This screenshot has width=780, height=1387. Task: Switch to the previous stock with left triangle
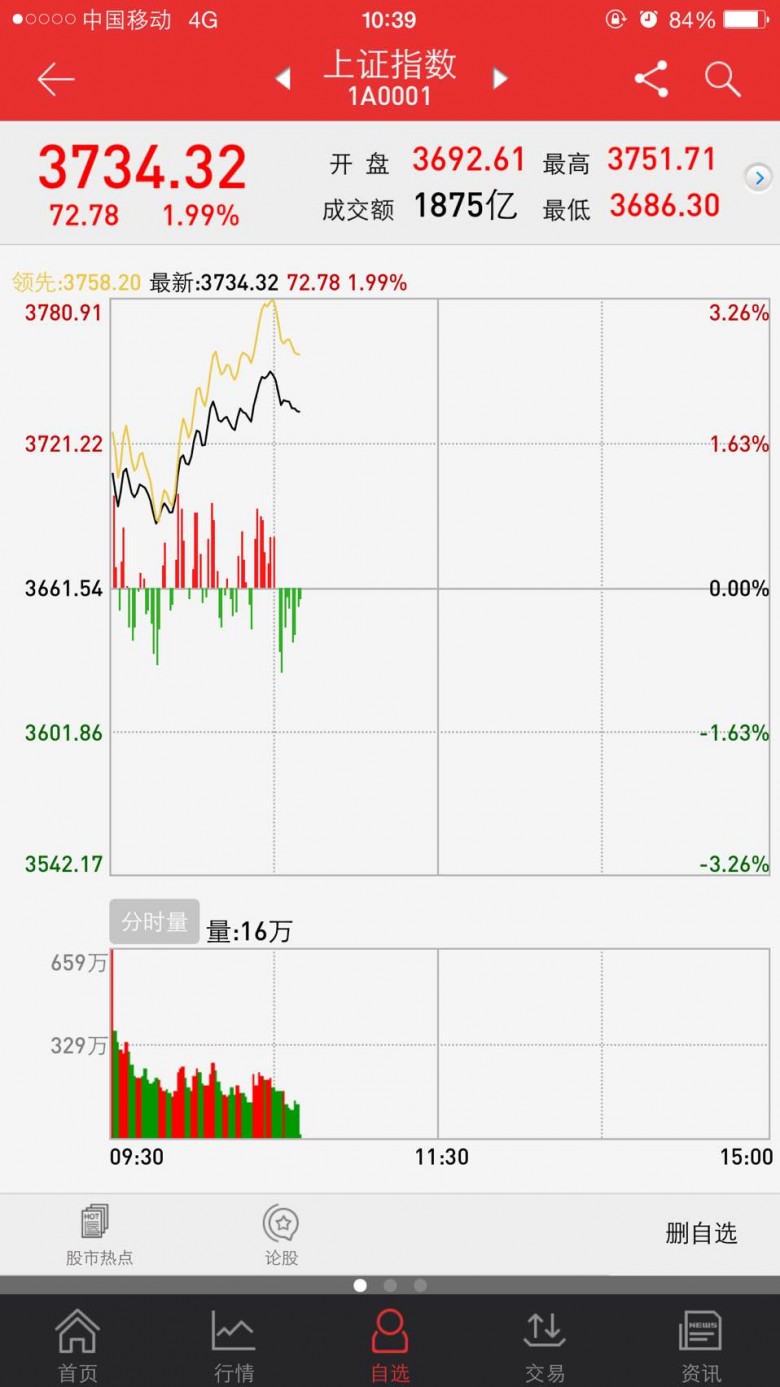coord(283,79)
